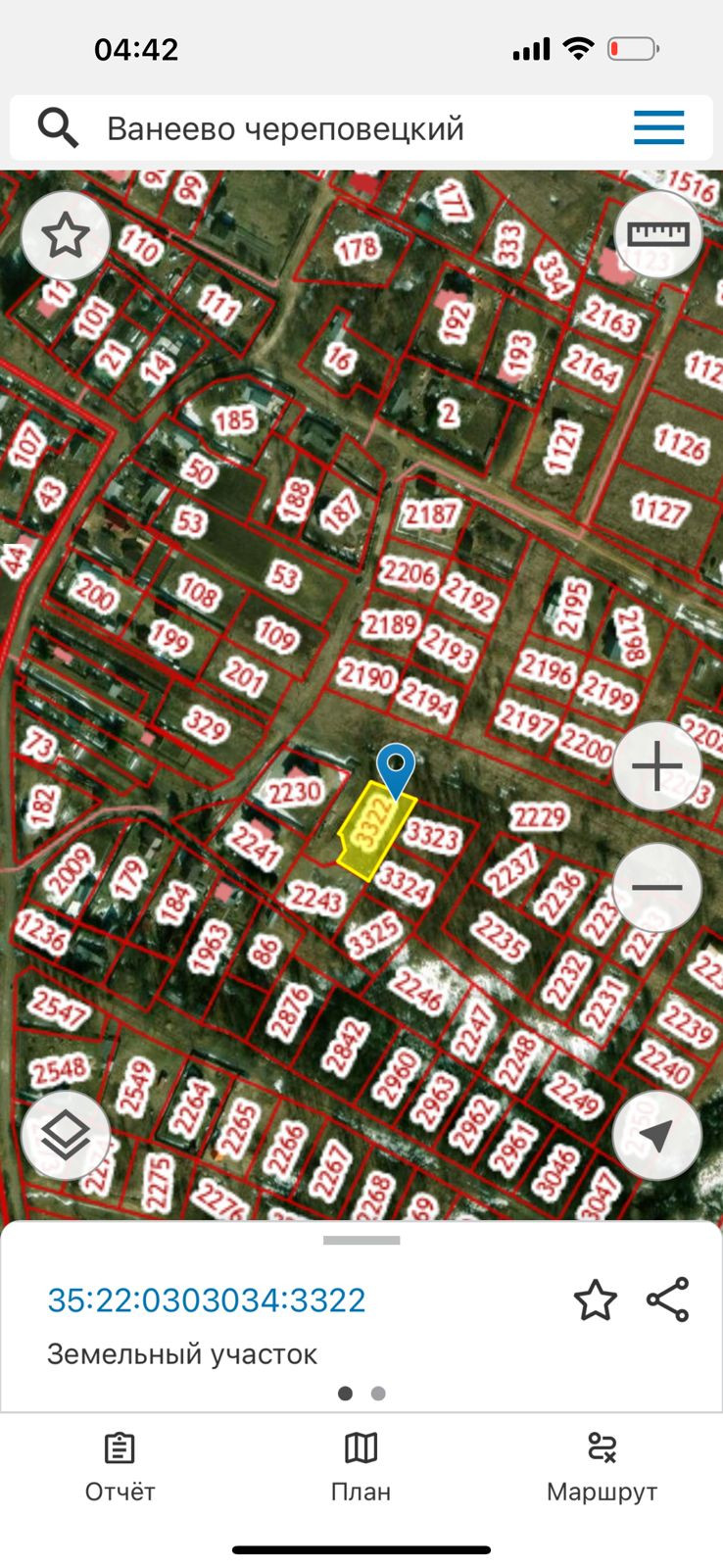Screen dimensions: 723x1568
Task: Open the hamburger menu
Action: (x=658, y=128)
